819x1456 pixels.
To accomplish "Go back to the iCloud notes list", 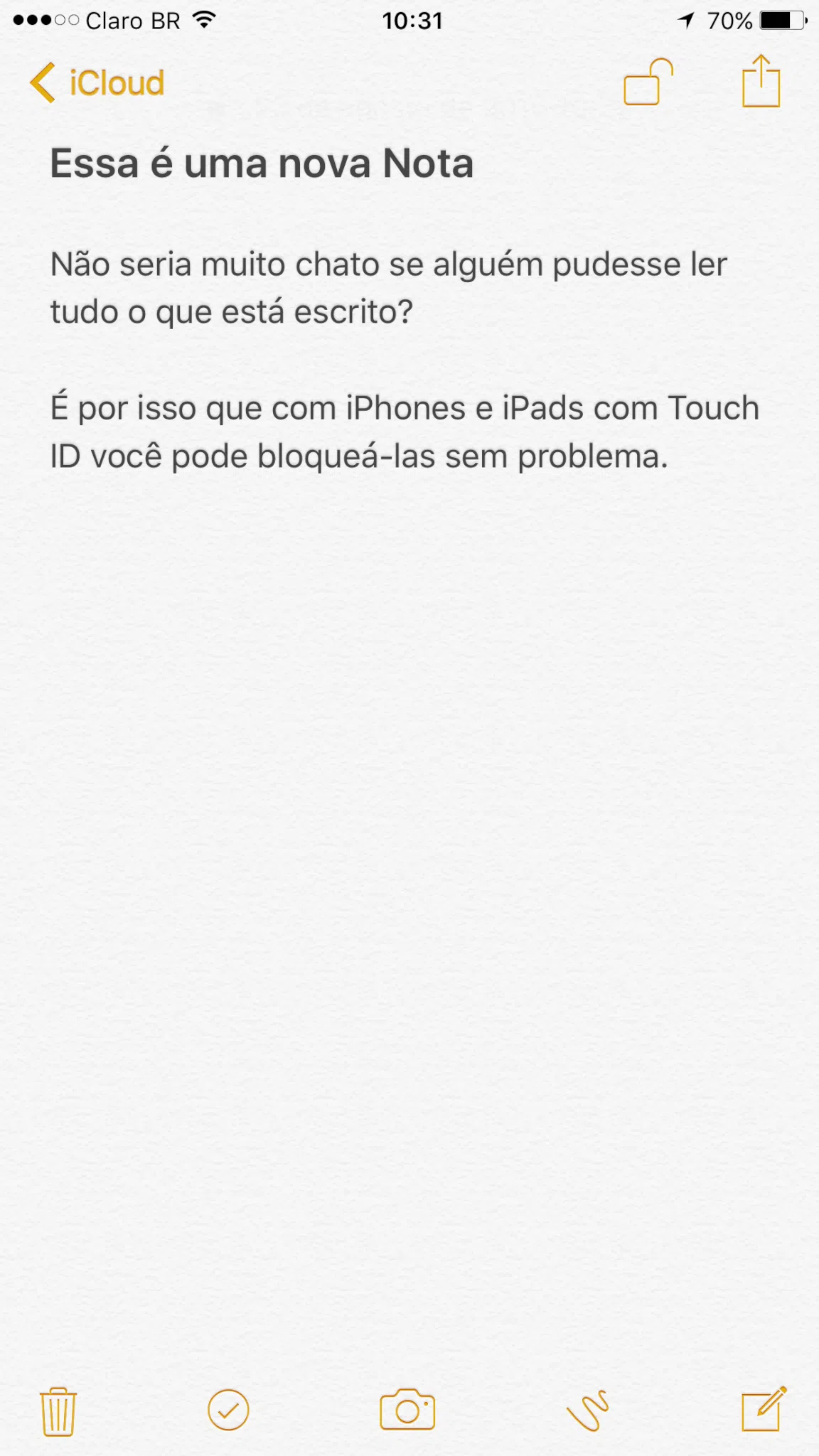I will [44, 82].
